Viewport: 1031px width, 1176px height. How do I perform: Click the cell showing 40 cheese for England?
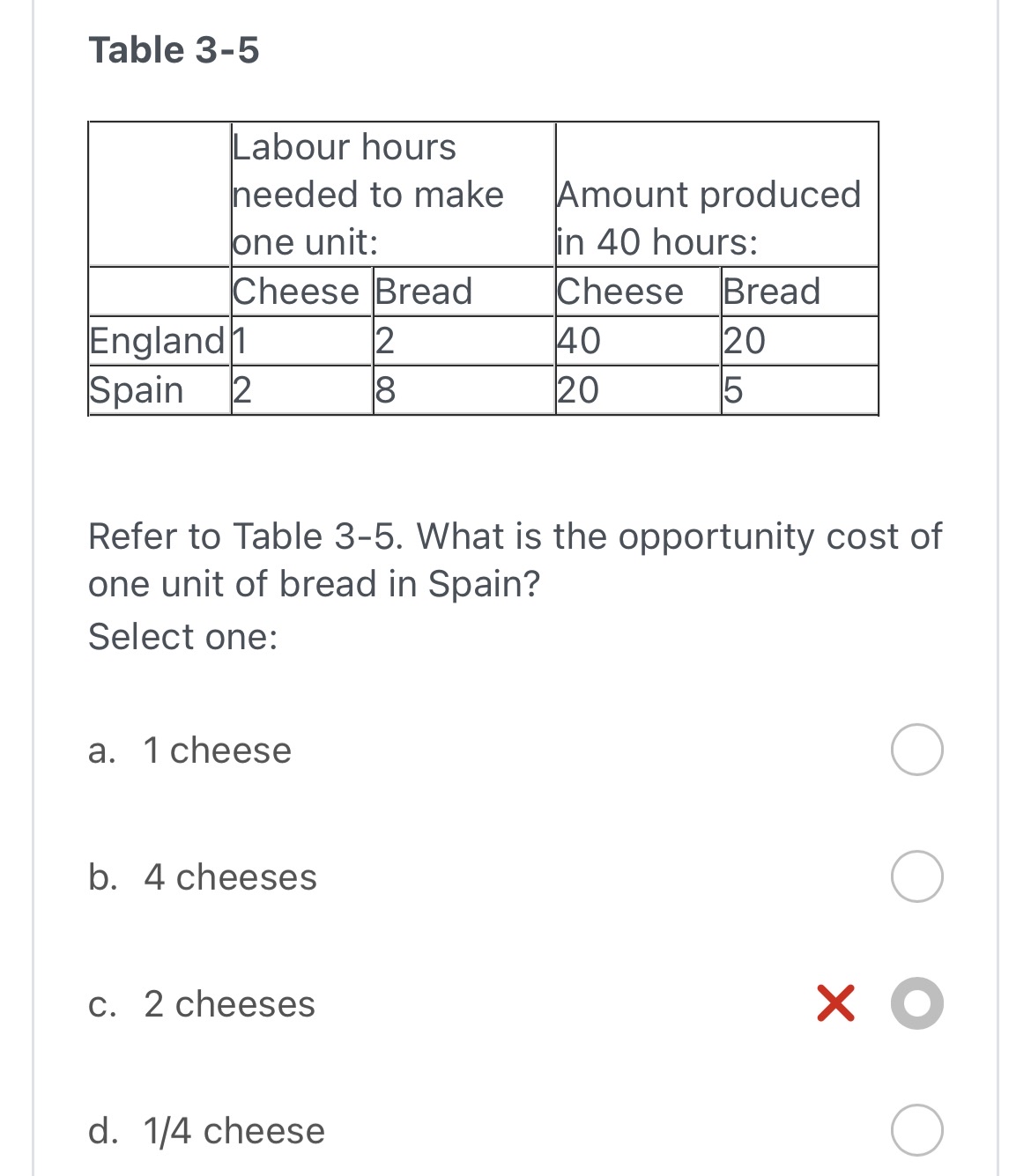(x=578, y=341)
